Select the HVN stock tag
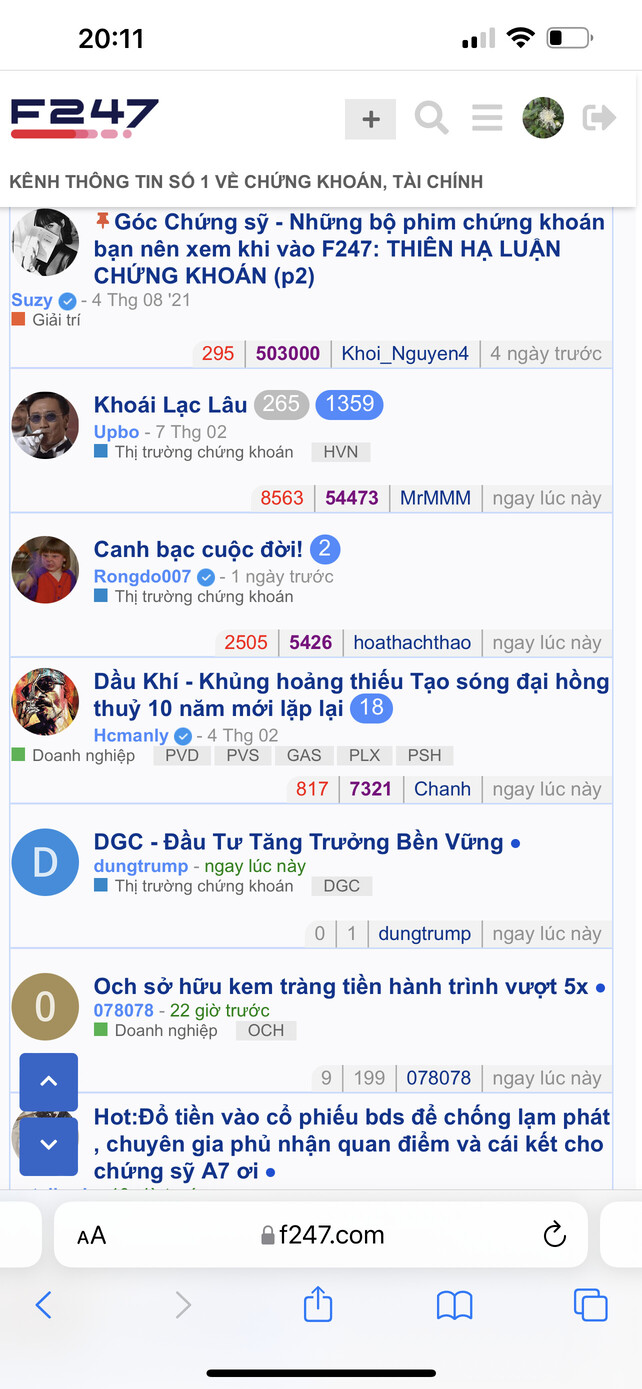 tap(340, 452)
